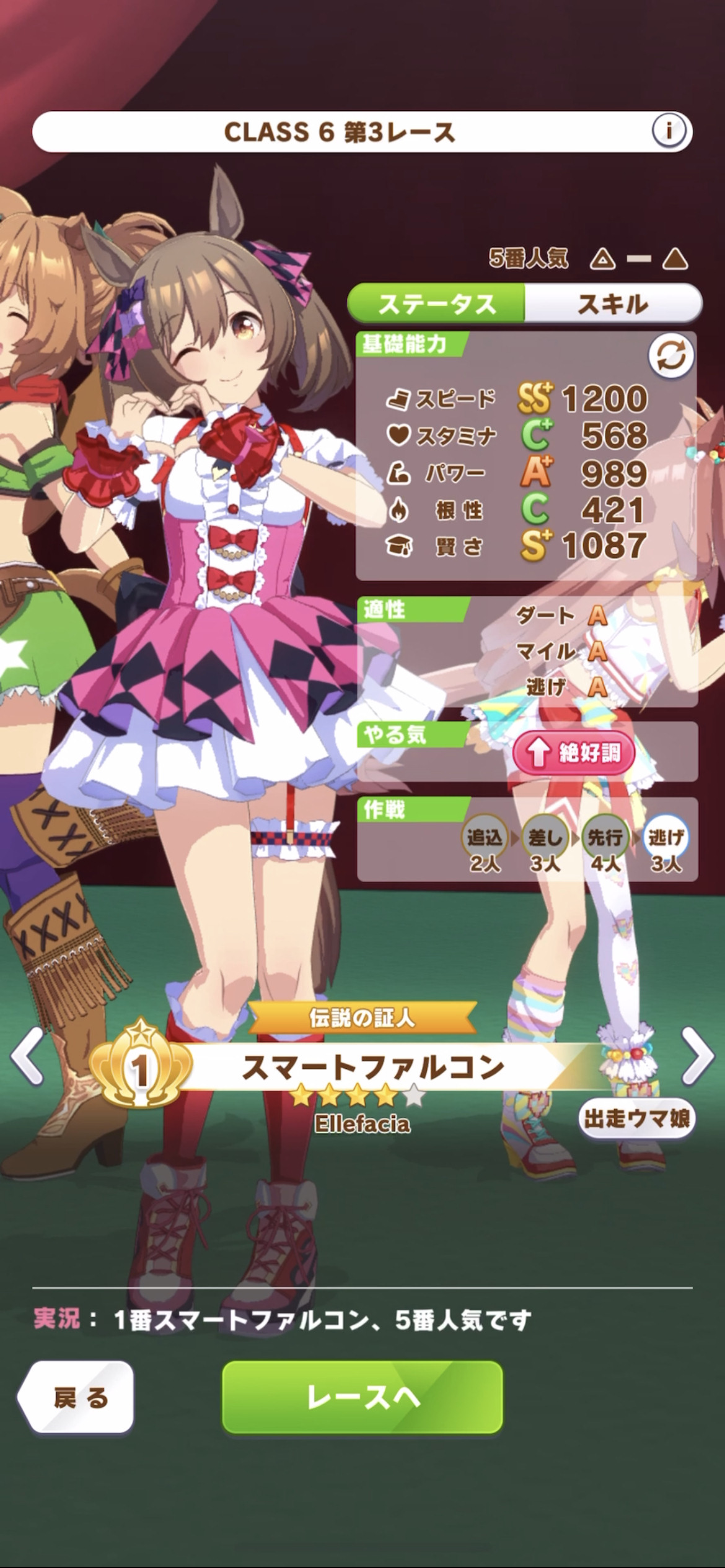Tap the refresh icon in 基礎能力 panel
The width and height of the screenshot is (725, 1568).
671,356
